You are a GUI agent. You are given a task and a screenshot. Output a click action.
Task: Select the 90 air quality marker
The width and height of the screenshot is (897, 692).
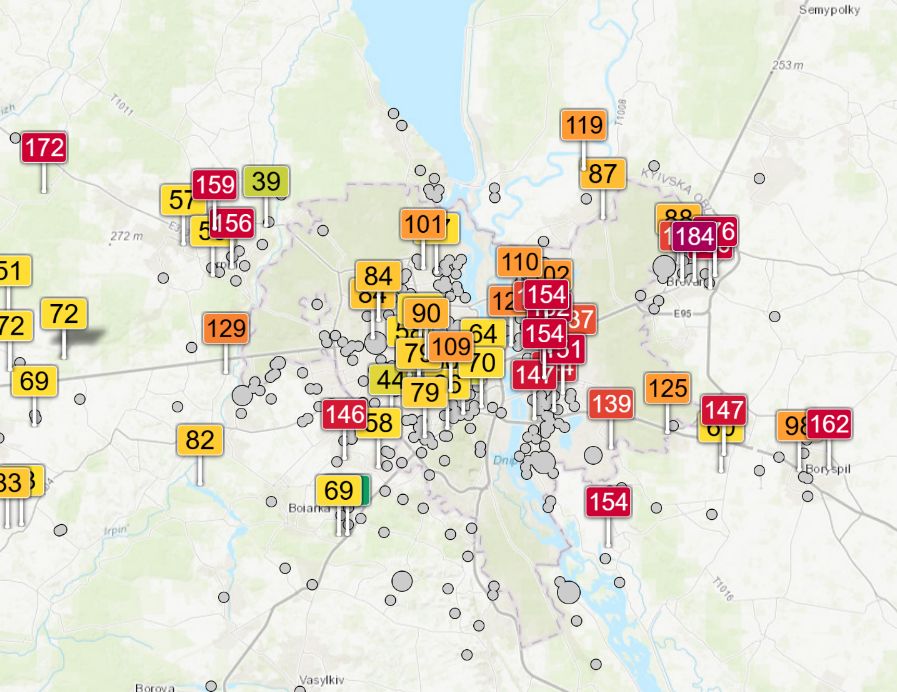[x=426, y=313]
